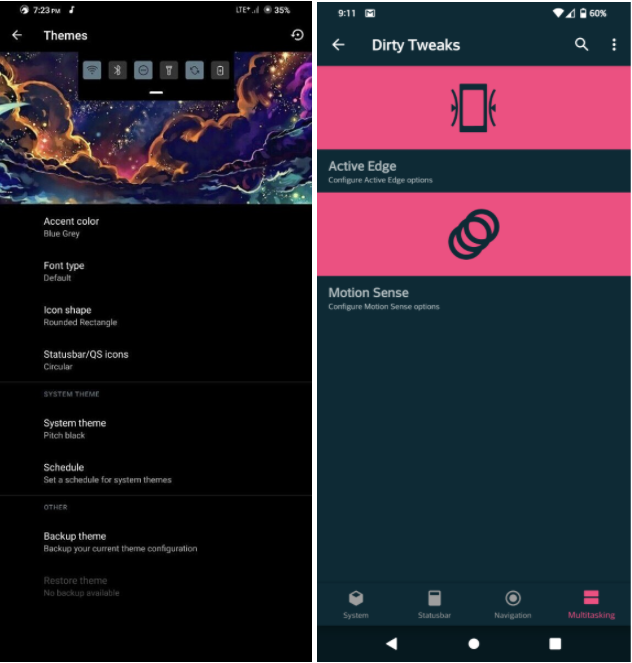
Task: Go back from Dirty Tweaks
Action: 338,45
